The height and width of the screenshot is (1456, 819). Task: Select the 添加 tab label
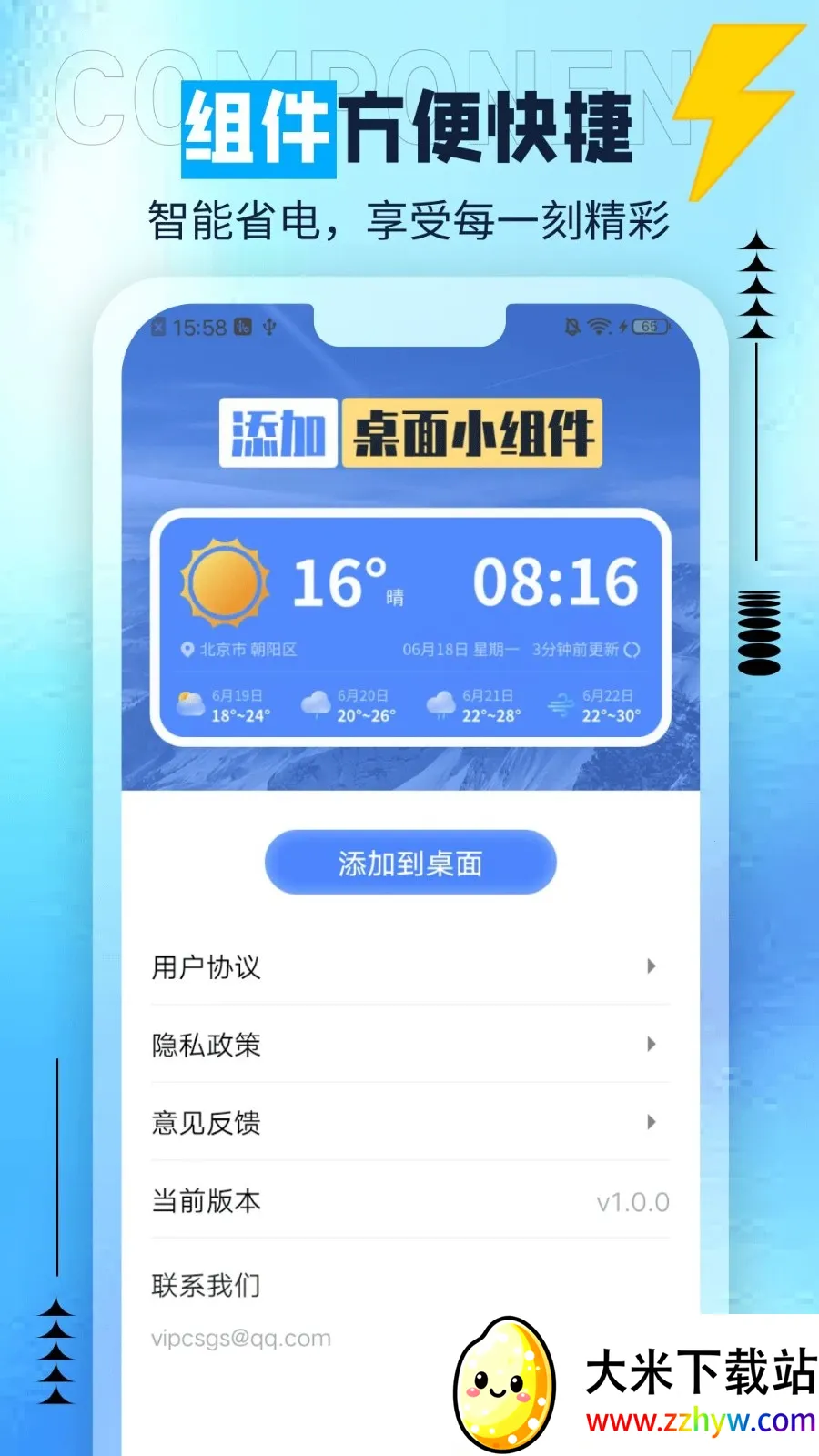[x=278, y=434]
